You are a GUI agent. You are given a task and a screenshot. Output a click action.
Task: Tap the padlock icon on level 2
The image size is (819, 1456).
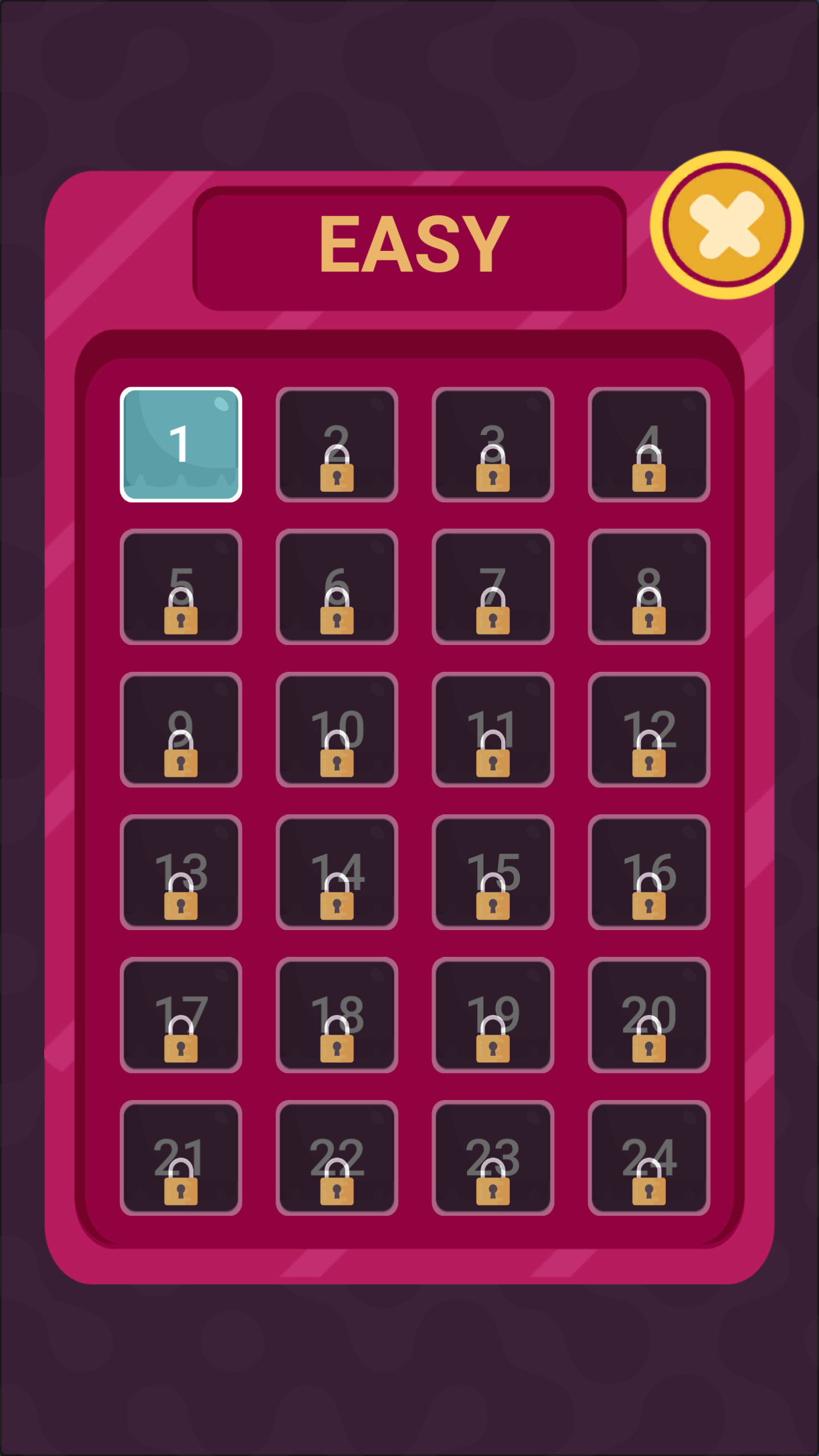pyautogui.click(x=337, y=468)
